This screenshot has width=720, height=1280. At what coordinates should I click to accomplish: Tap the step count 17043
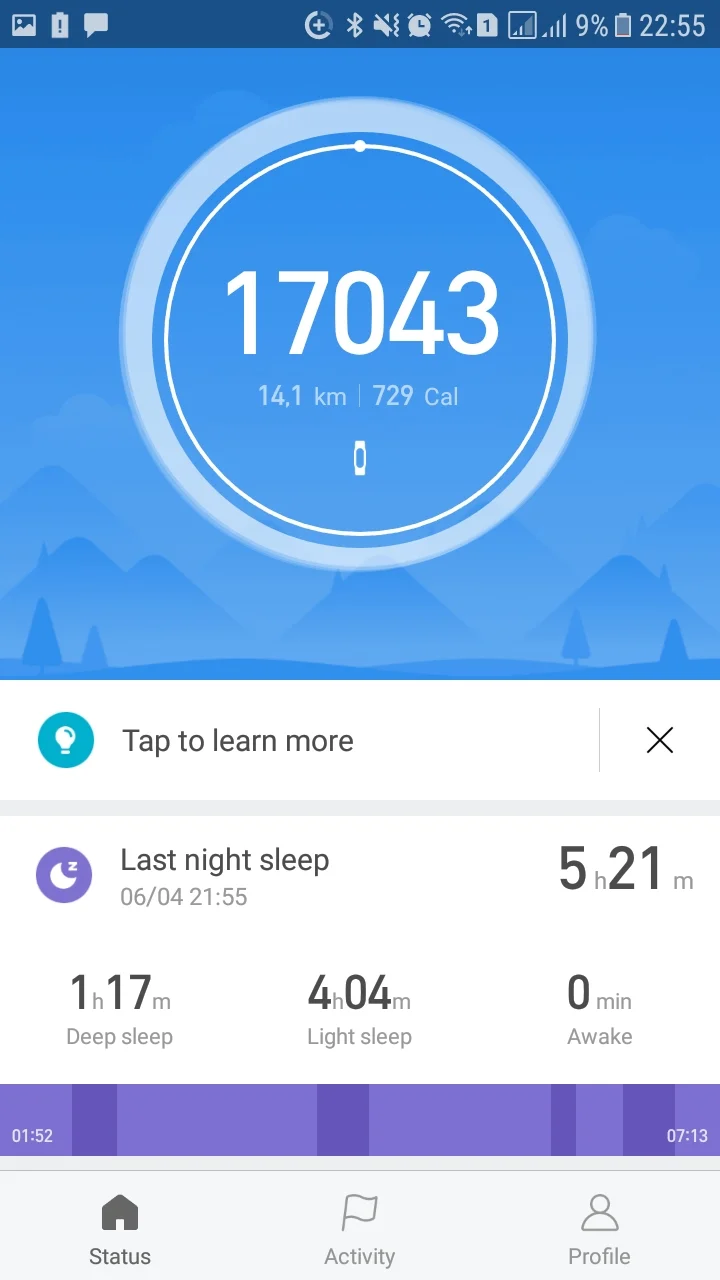pos(360,310)
